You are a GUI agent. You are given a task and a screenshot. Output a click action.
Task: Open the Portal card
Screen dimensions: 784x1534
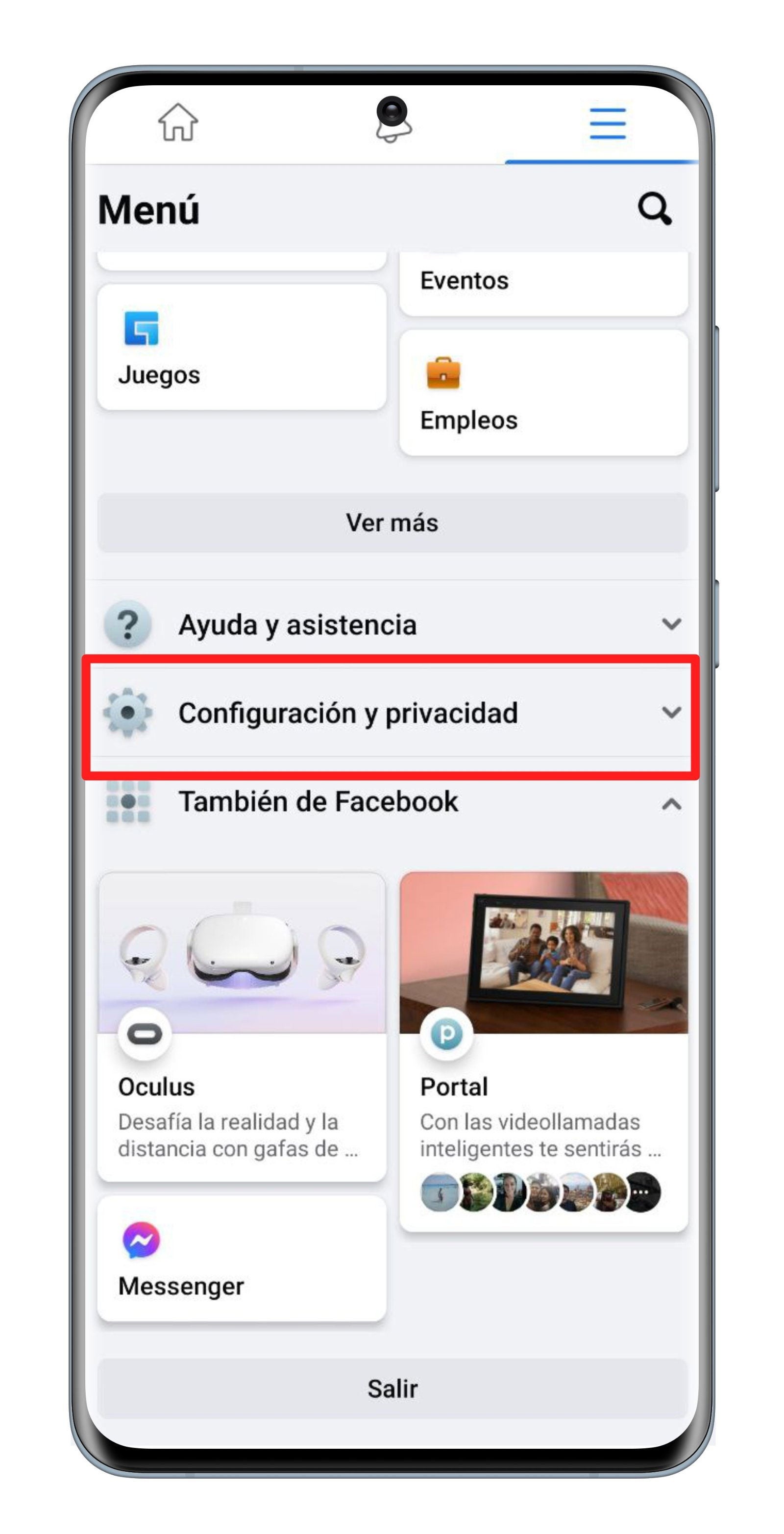click(543, 1050)
